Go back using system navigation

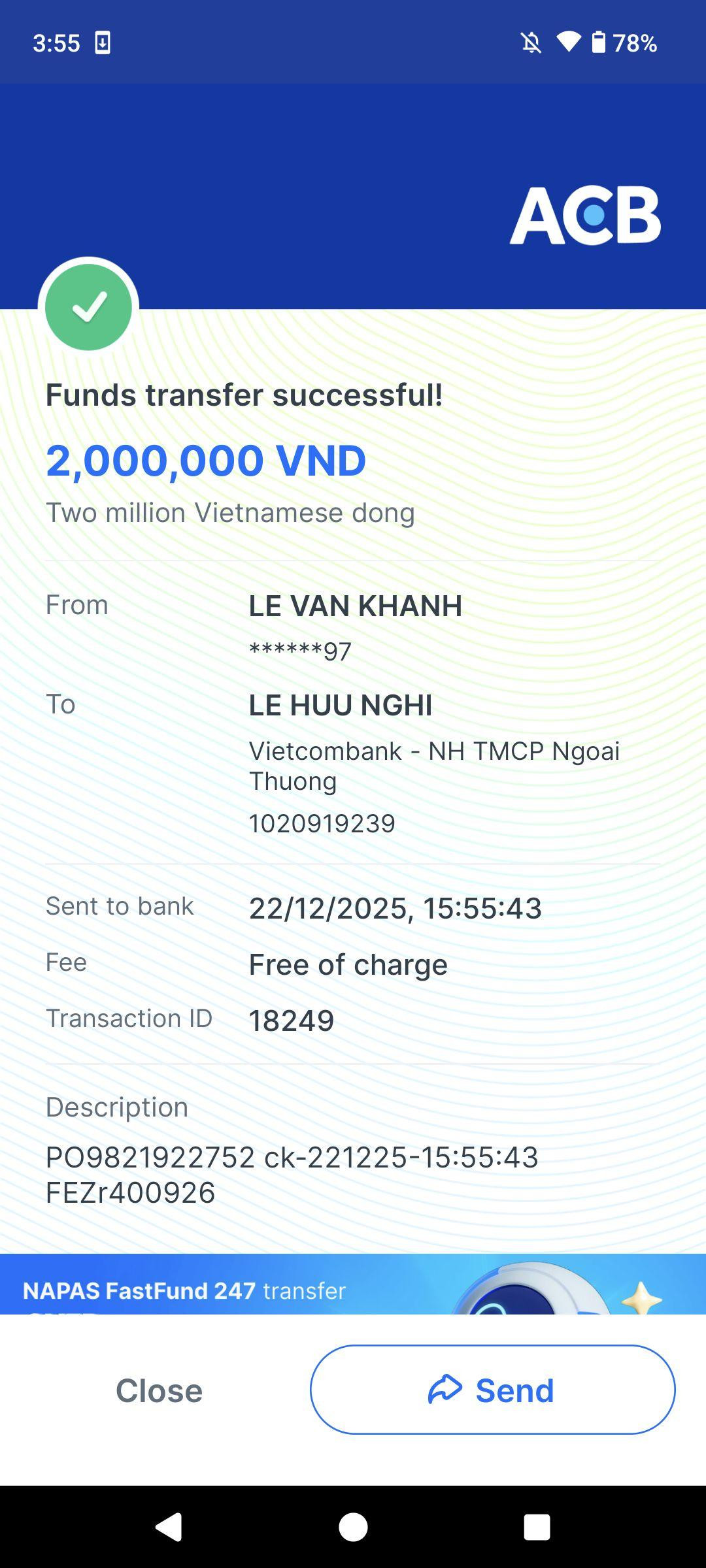(x=169, y=1527)
